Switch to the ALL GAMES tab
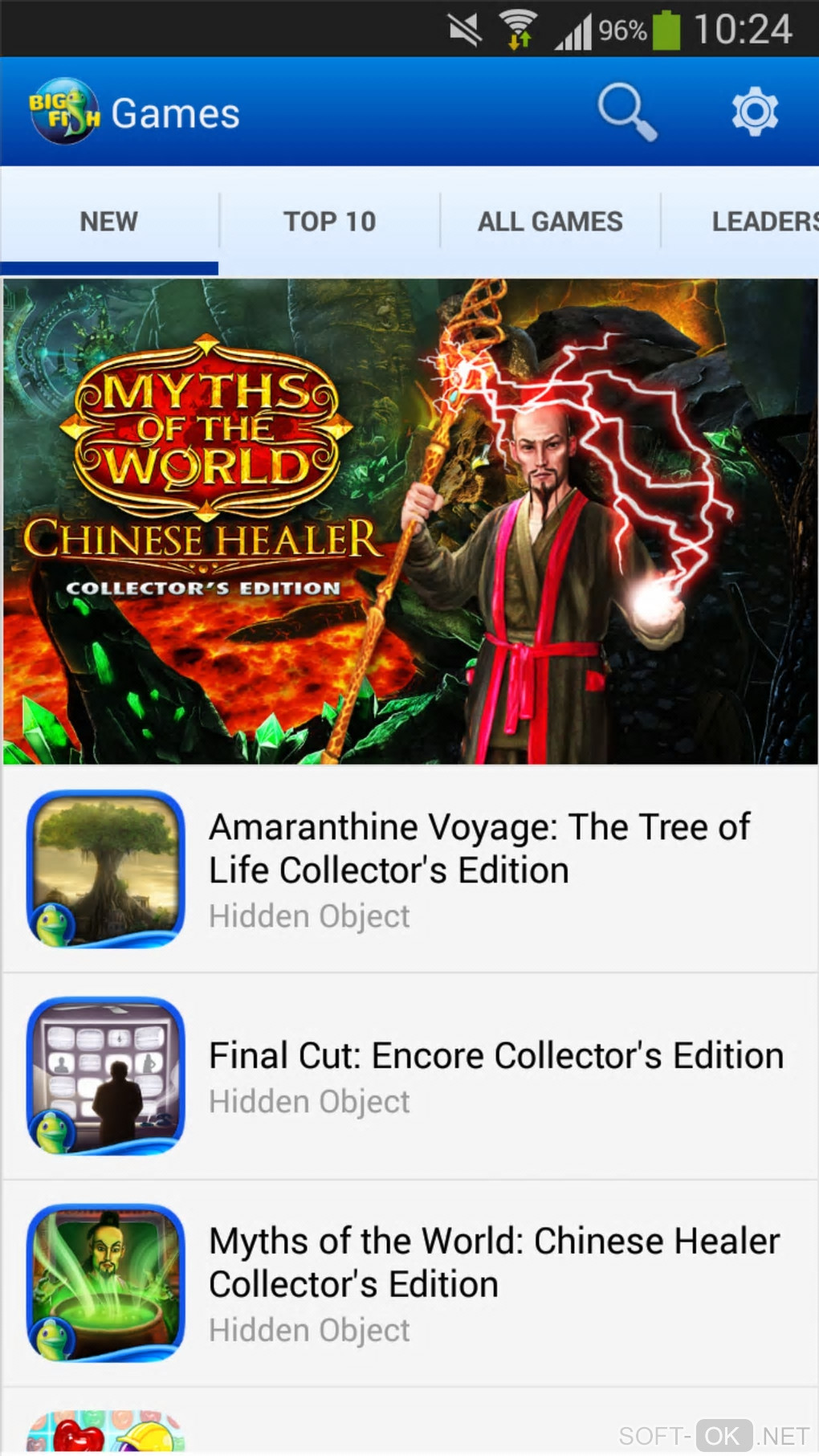Viewport: 819px width, 1456px height. (550, 221)
